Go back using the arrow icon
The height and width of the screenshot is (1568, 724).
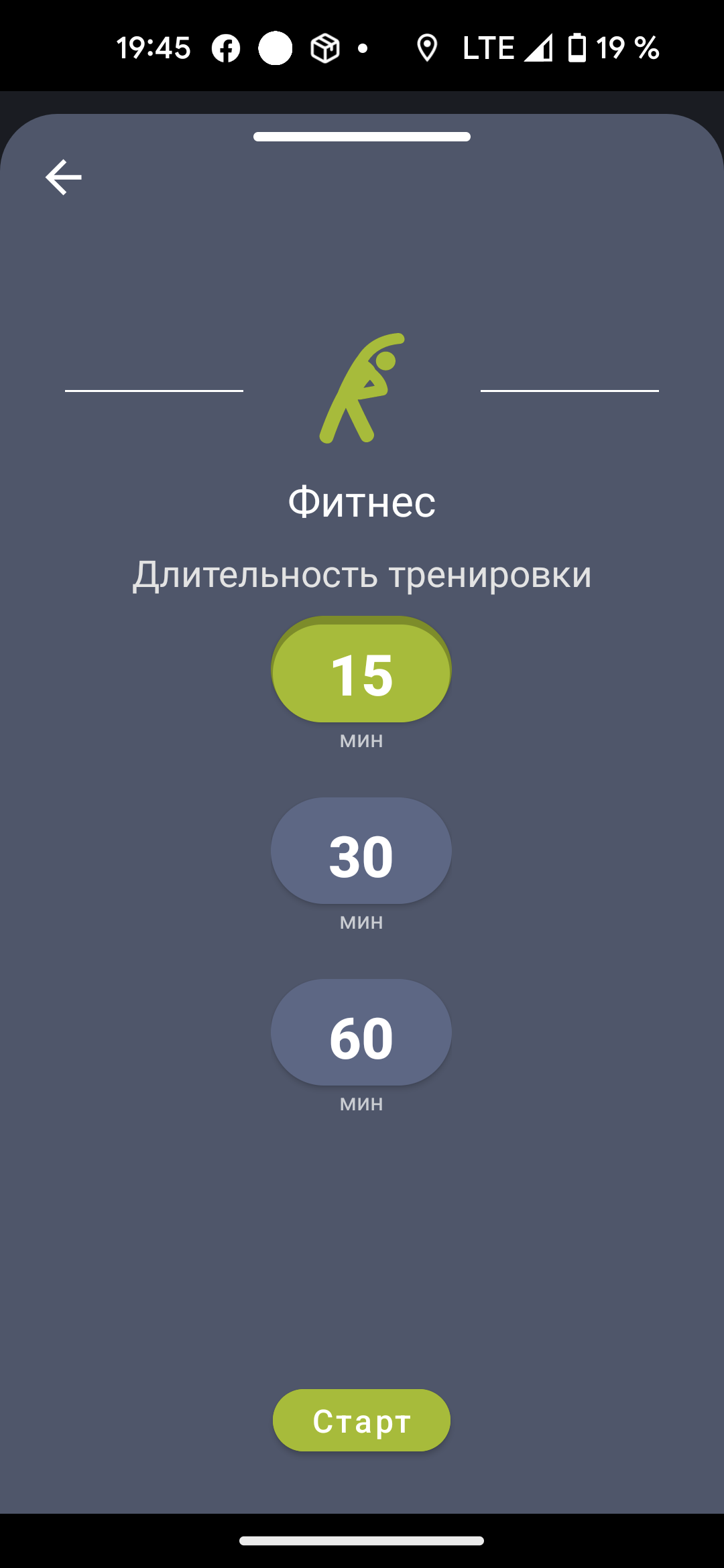63,178
